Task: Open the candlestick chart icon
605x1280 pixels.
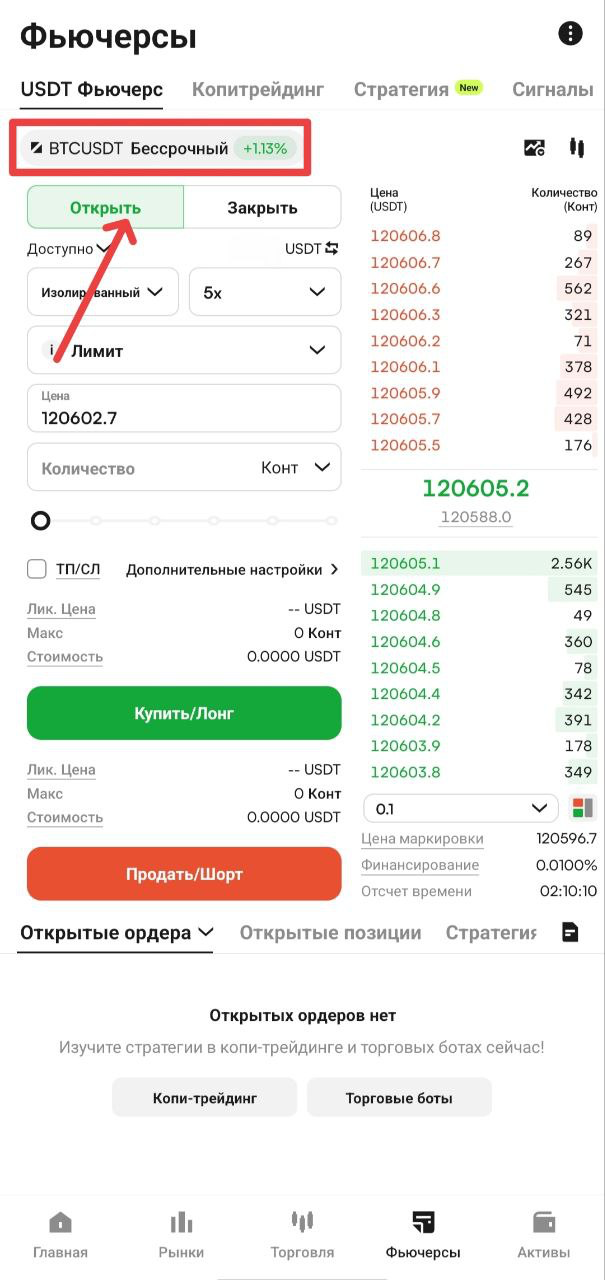Action: click(575, 148)
